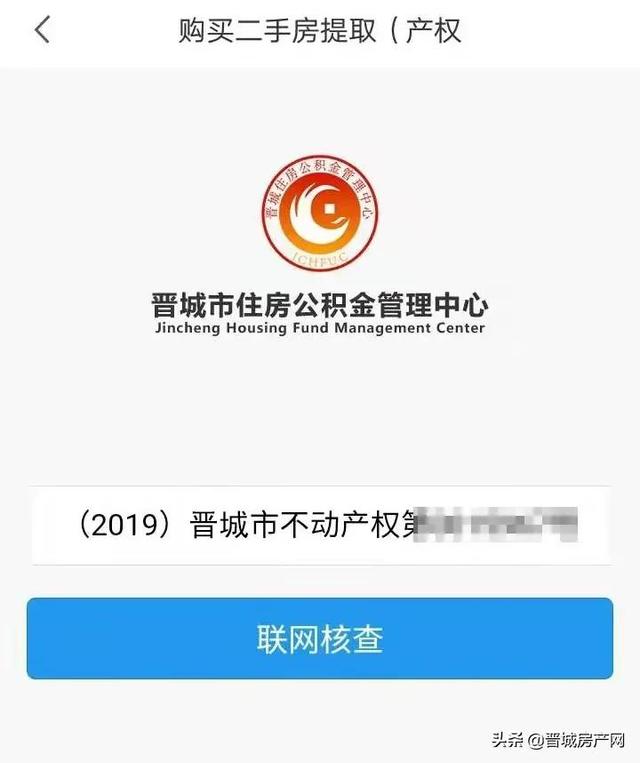
Task: Tap the 联网核查 button
Action: [x=320, y=639]
